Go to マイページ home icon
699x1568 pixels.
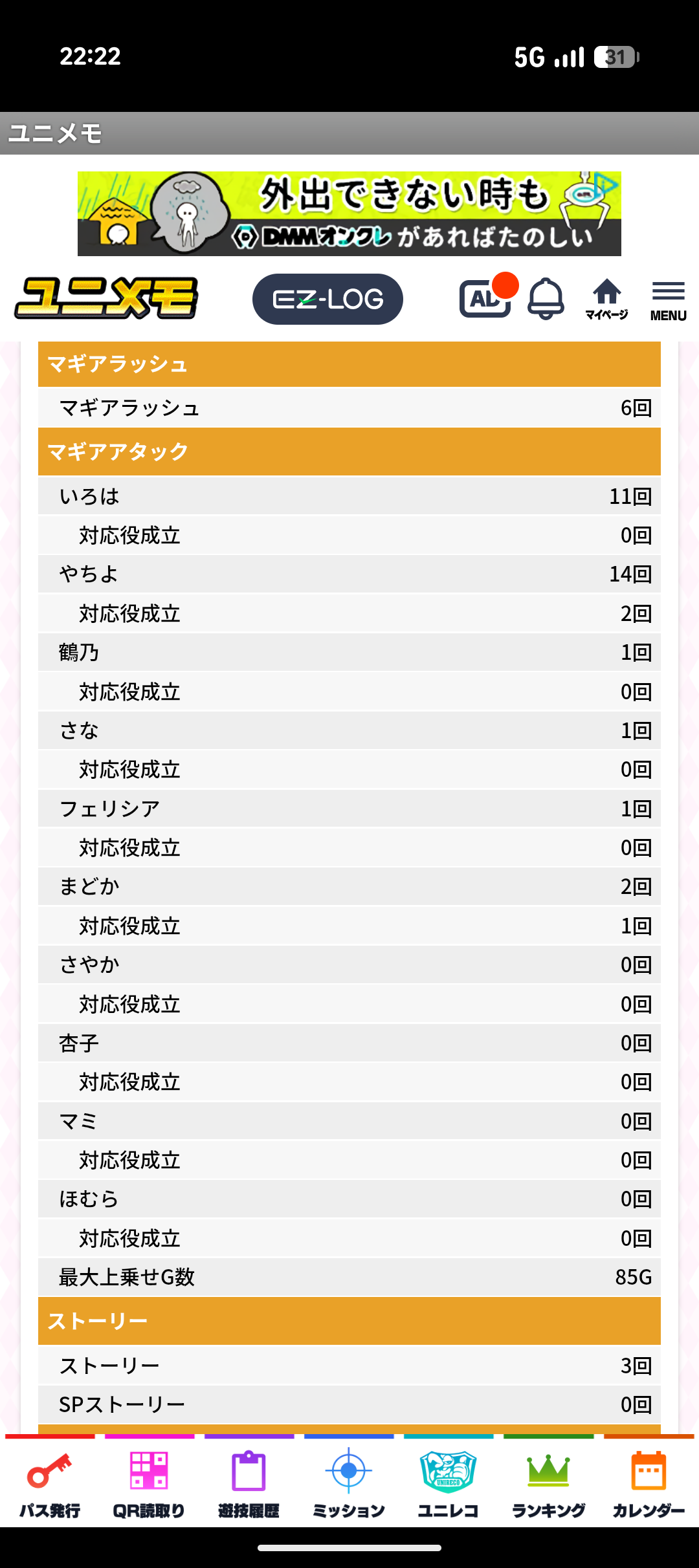pyautogui.click(x=606, y=299)
